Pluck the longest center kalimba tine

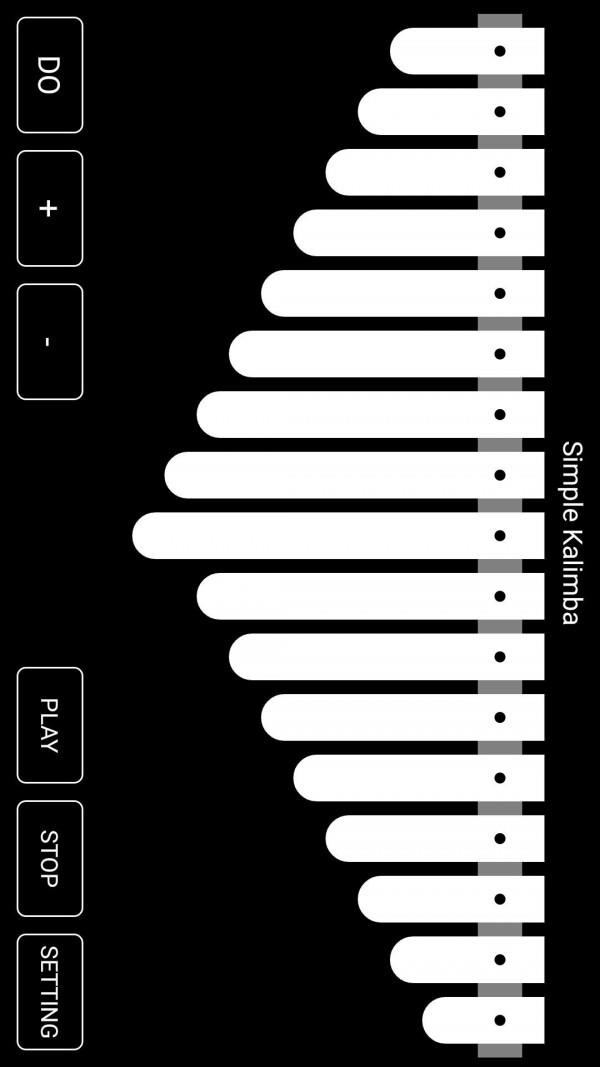tap(338, 536)
